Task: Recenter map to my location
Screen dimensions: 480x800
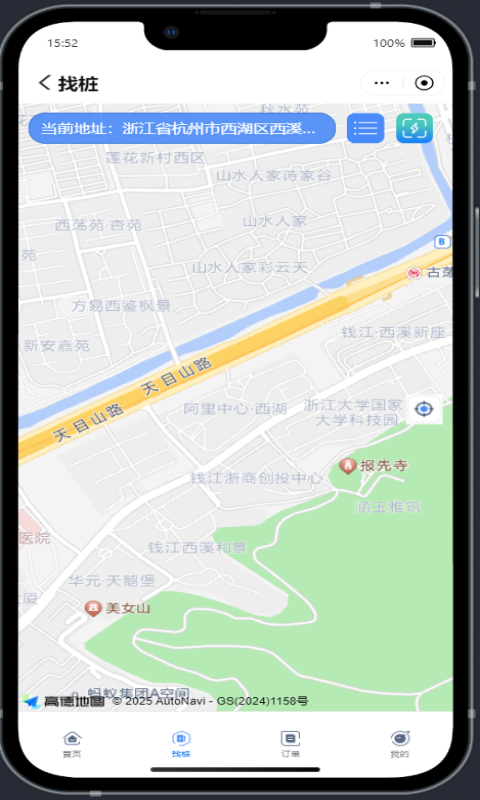Action: pyautogui.click(x=424, y=409)
